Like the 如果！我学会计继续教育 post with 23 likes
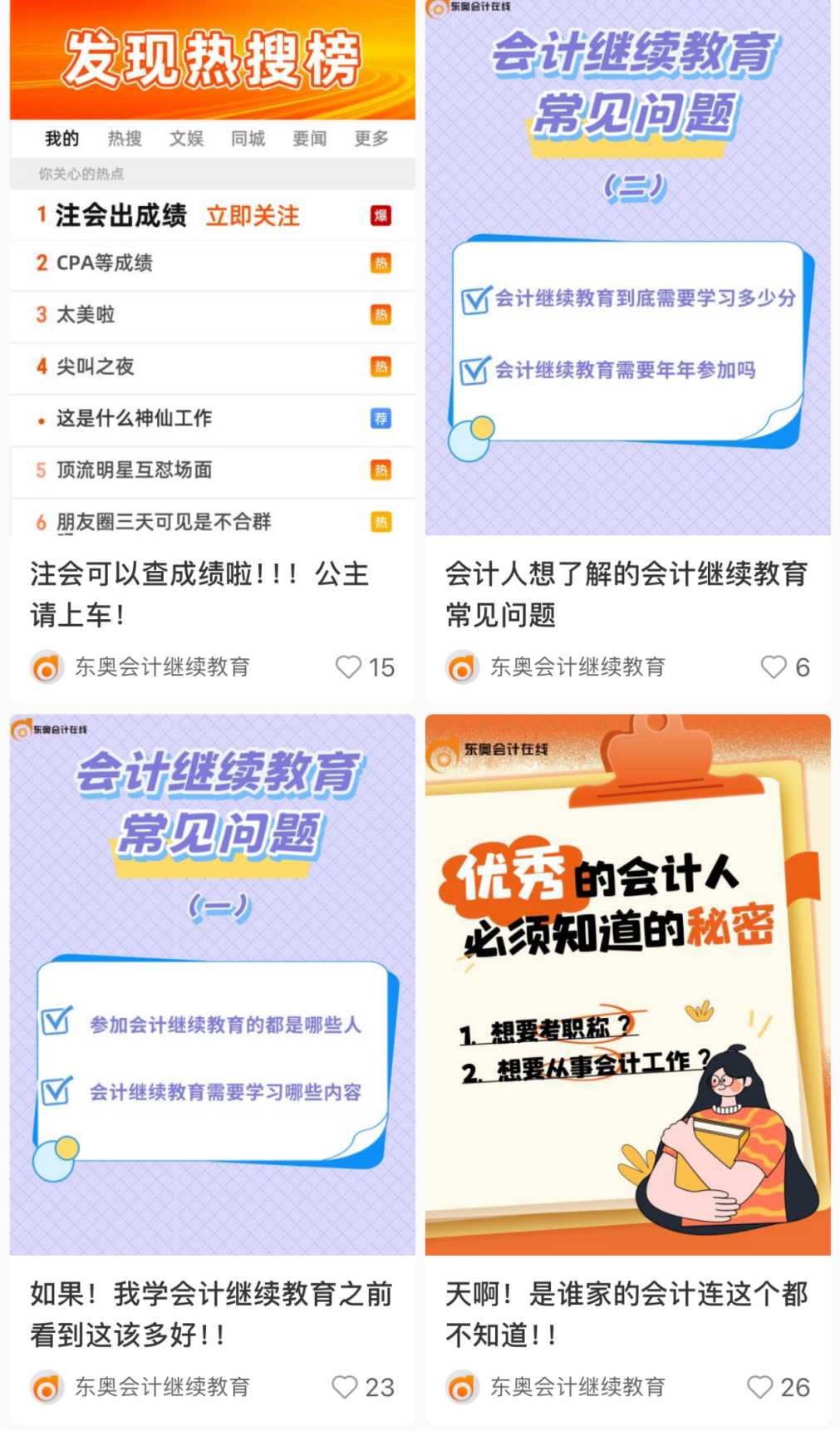This screenshot has height=1431, width=840. click(345, 1387)
